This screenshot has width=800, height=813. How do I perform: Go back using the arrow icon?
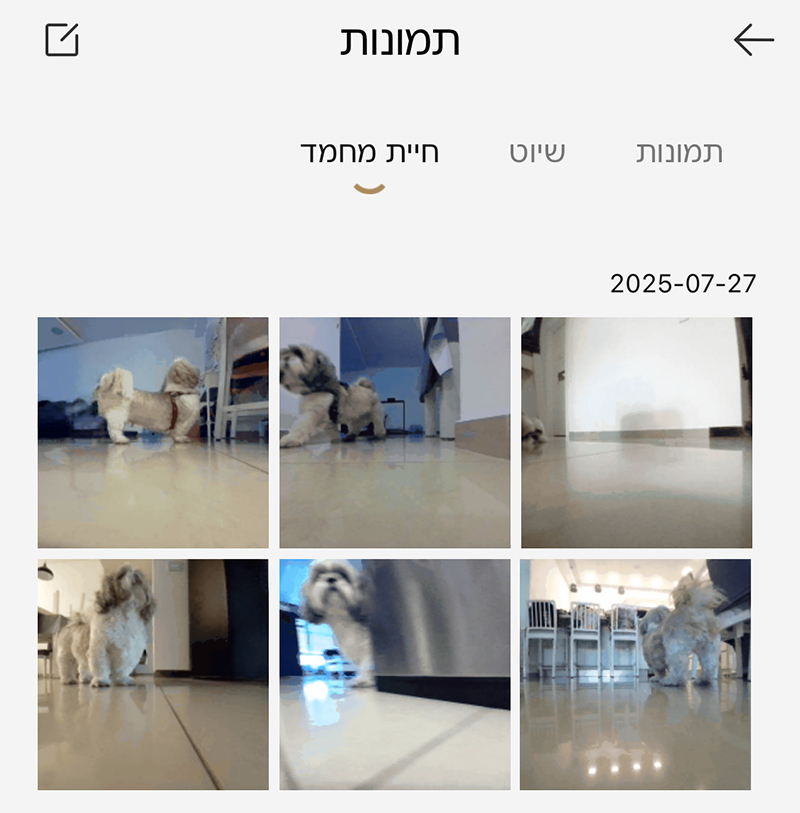753,40
